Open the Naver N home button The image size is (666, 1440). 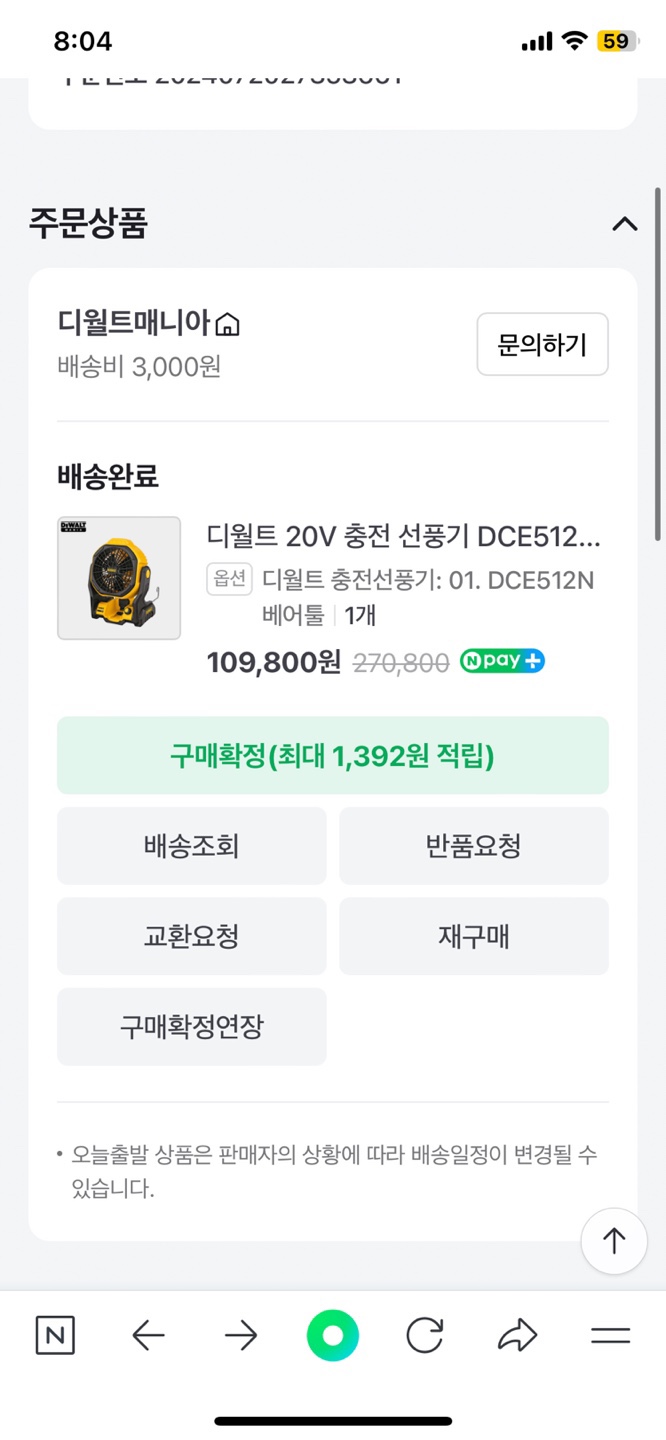click(55, 1336)
